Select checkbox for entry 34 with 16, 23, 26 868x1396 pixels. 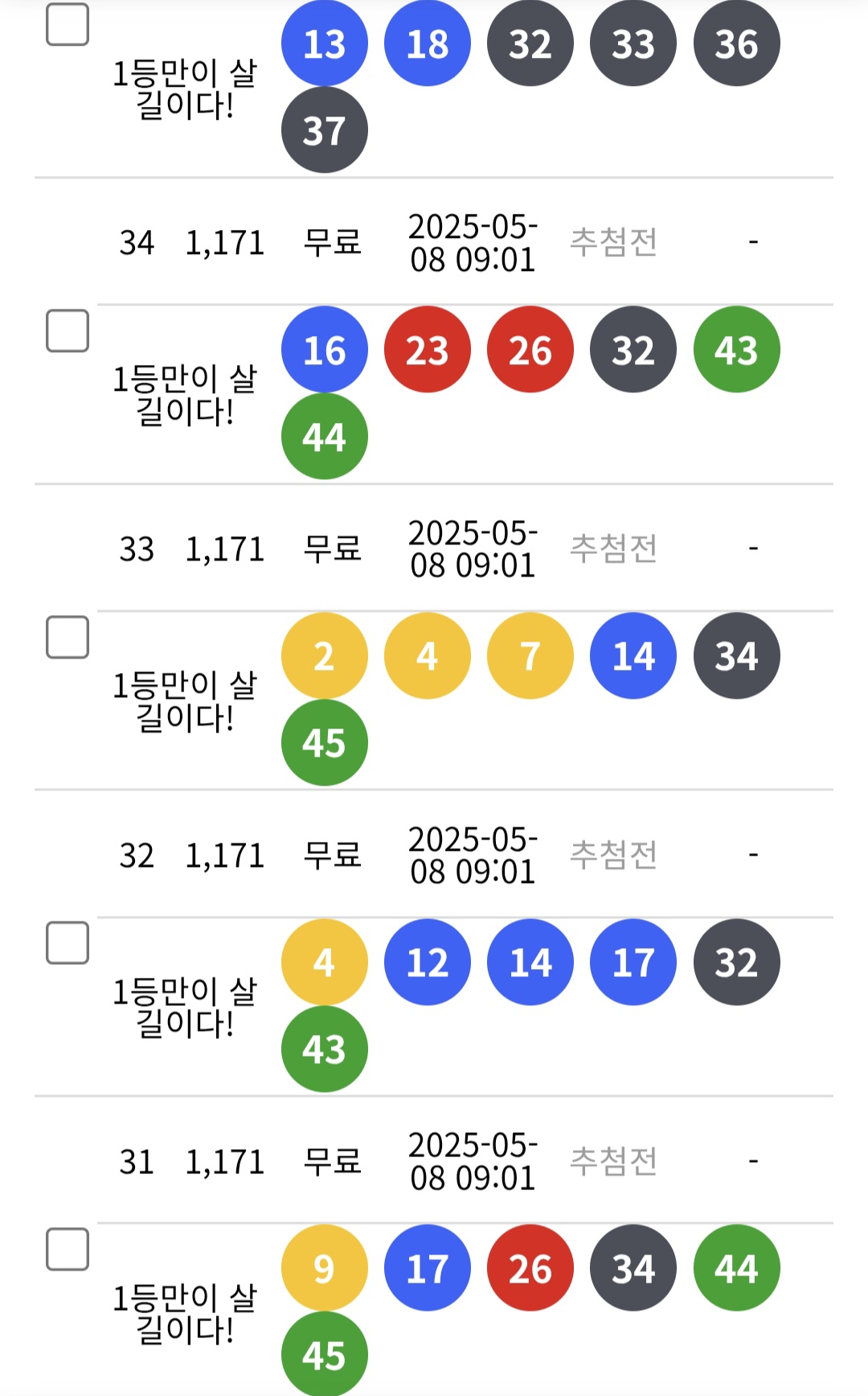tap(68, 331)
